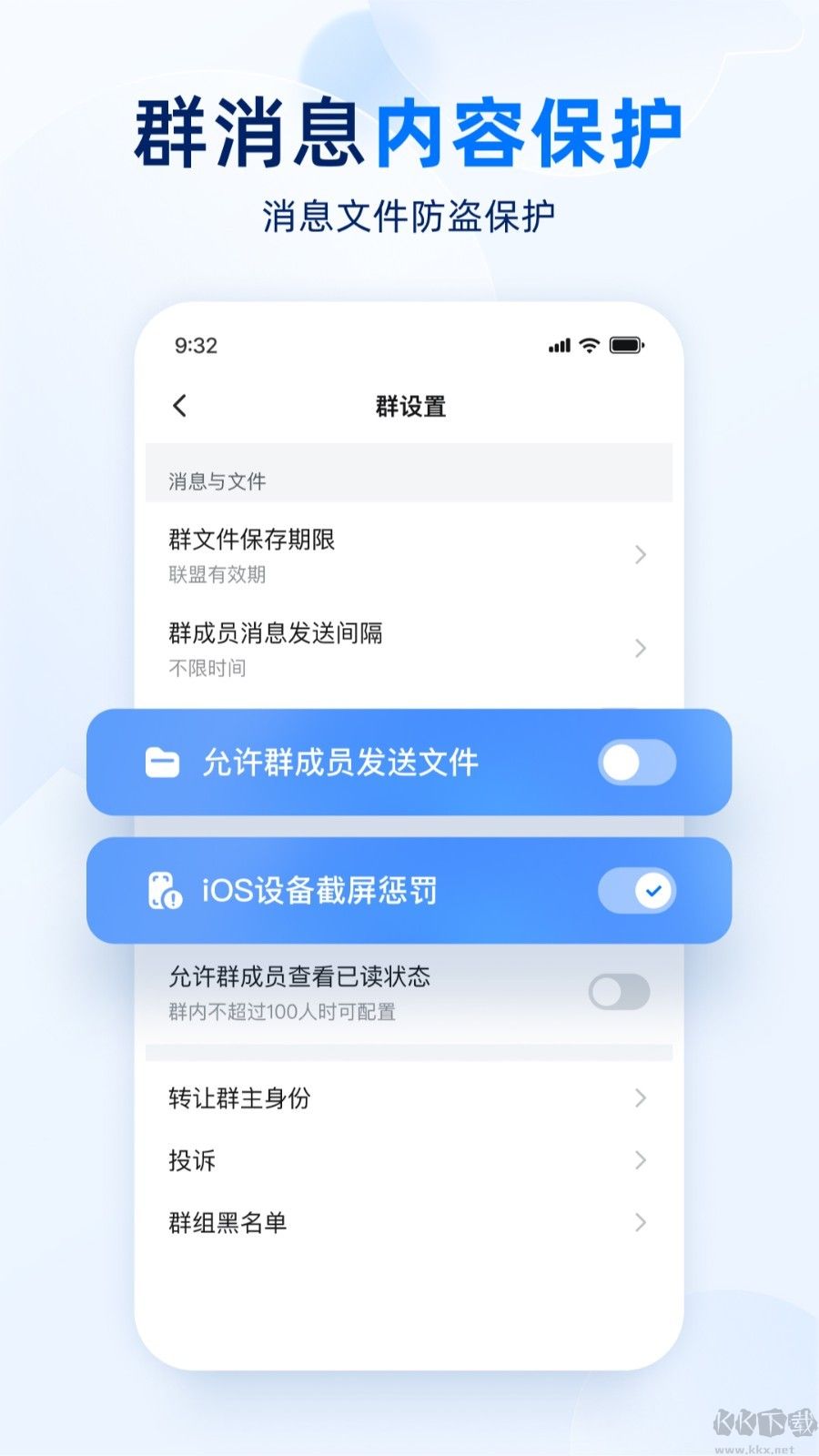This screenshot has height=1456, width=819.
Task: Click the battery icon in status bar
Action: click(626, 346)
